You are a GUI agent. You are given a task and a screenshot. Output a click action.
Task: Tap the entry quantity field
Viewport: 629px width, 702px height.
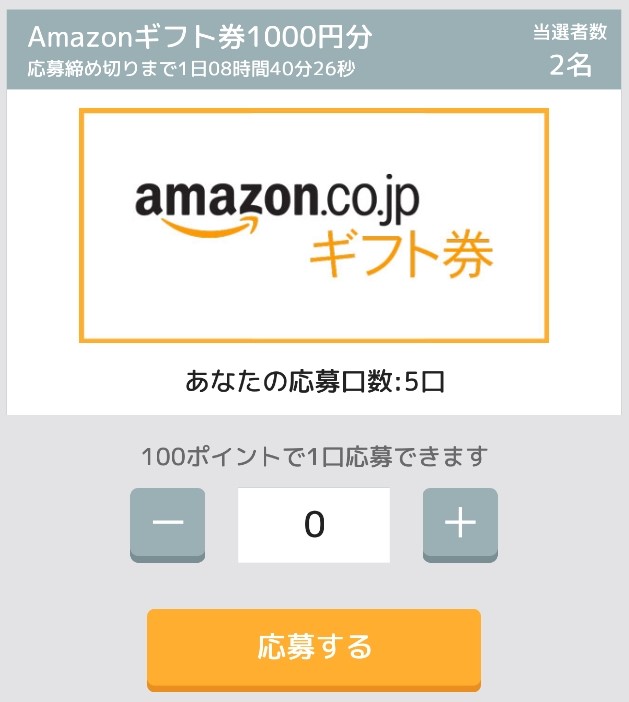click(314, 525)
